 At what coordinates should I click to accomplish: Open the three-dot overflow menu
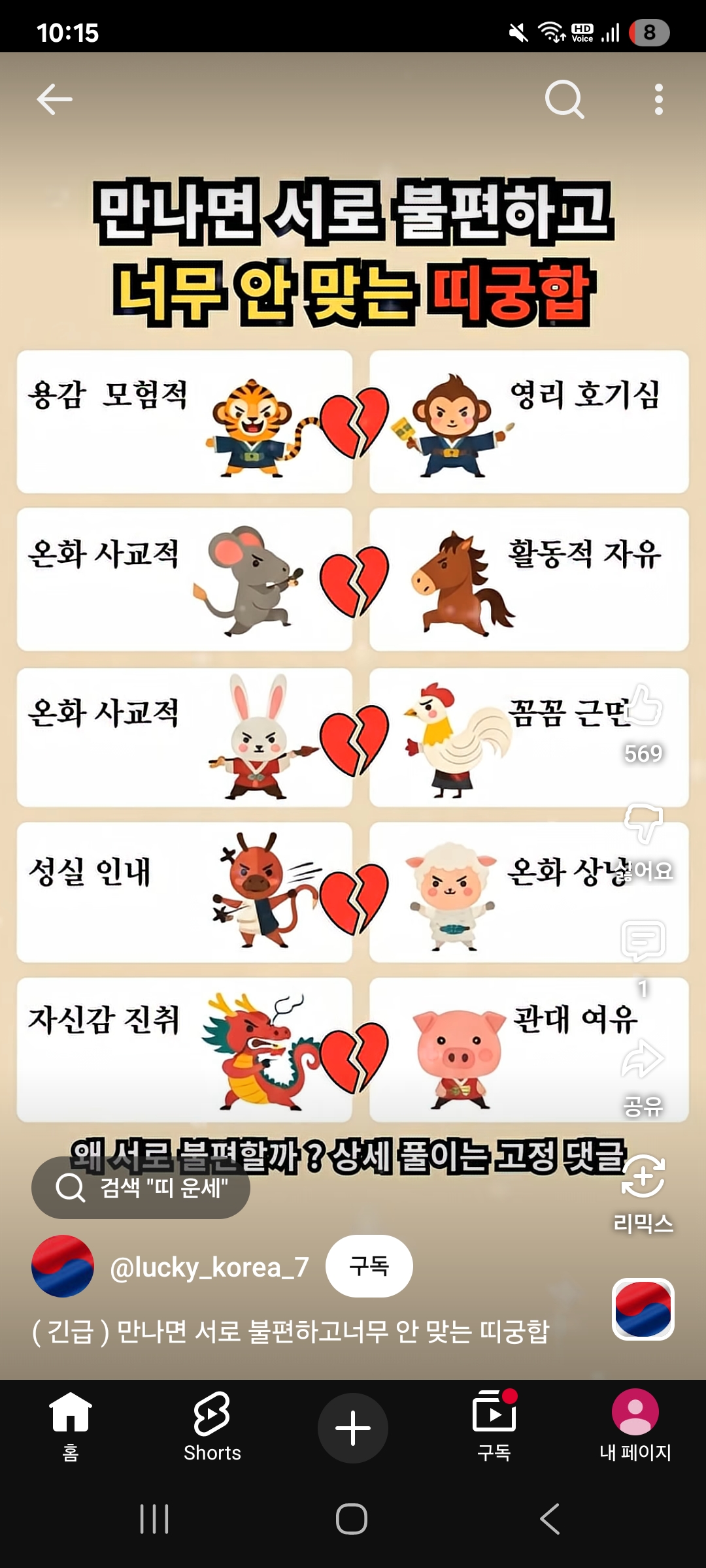point(658,99)
